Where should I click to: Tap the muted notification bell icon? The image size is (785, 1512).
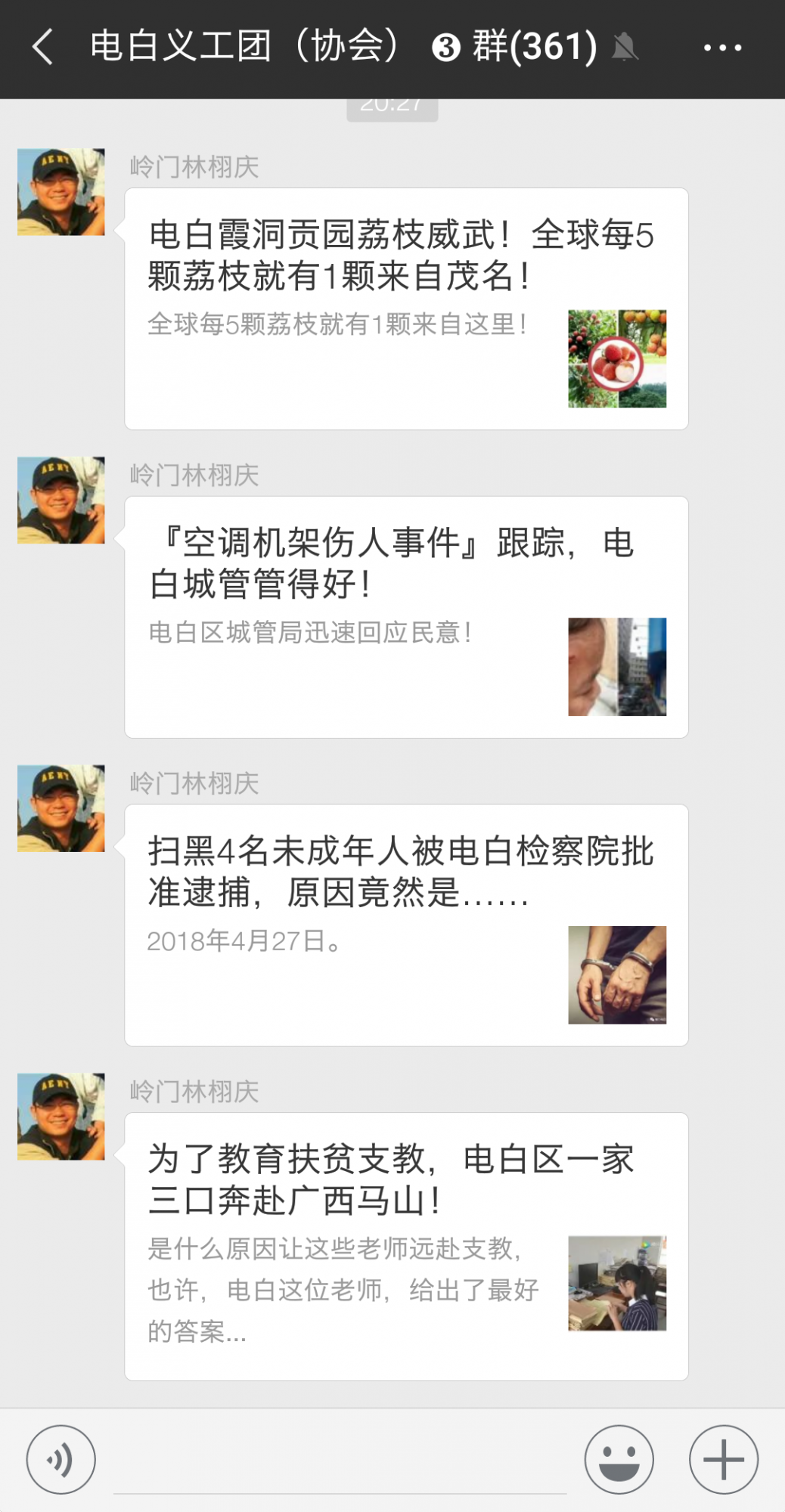[x=625, y=47]
